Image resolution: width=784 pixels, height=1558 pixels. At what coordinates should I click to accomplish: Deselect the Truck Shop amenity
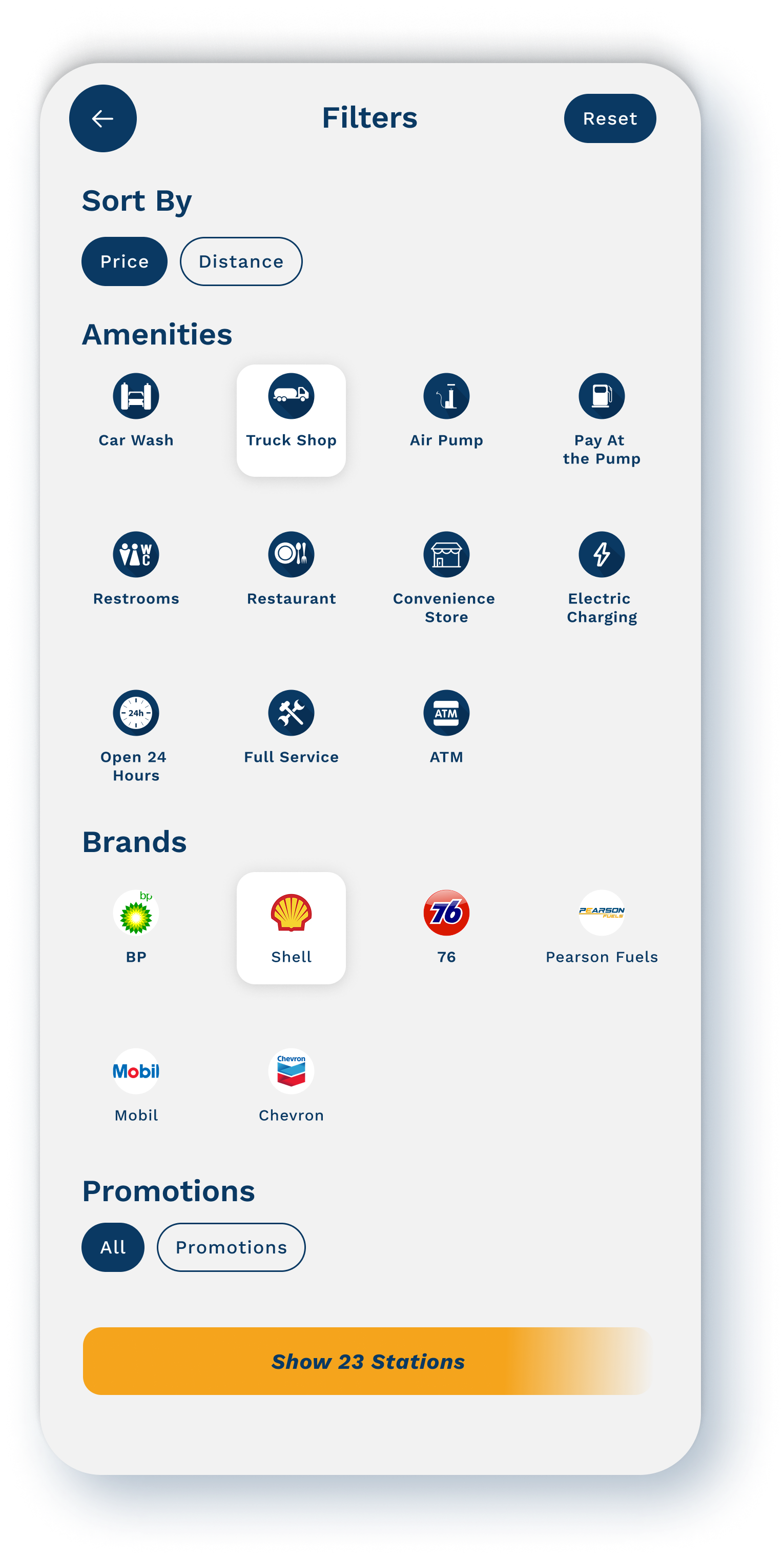[x=291, y=420]
